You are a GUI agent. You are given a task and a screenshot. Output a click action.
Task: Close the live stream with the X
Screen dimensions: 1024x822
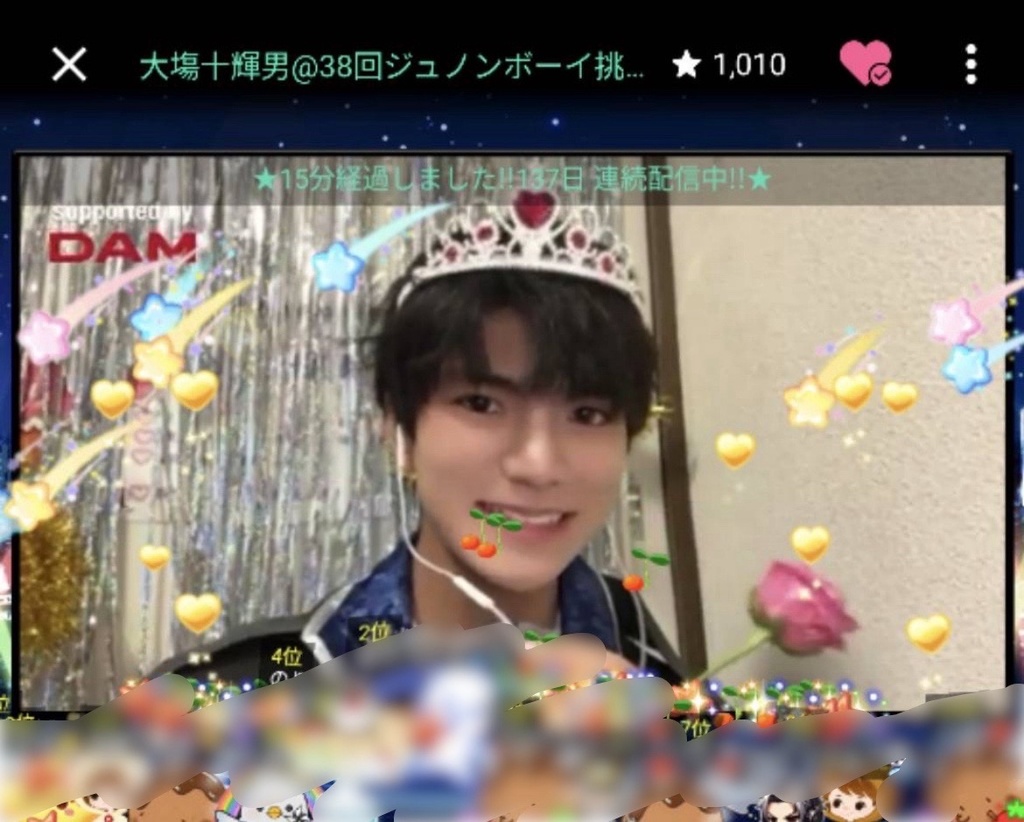pos(69,65)
